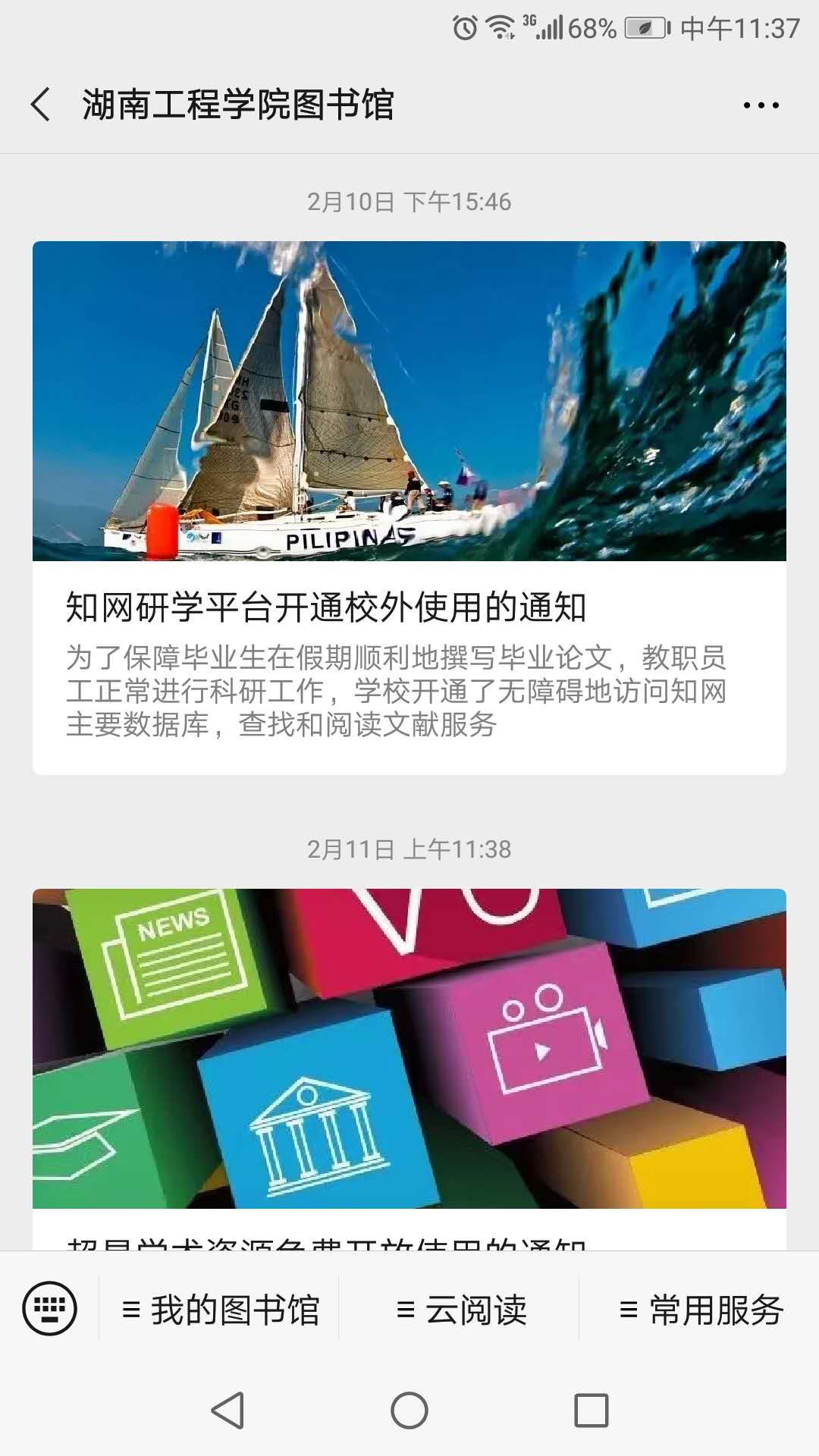Tap the system home button

pos(409,1410)
